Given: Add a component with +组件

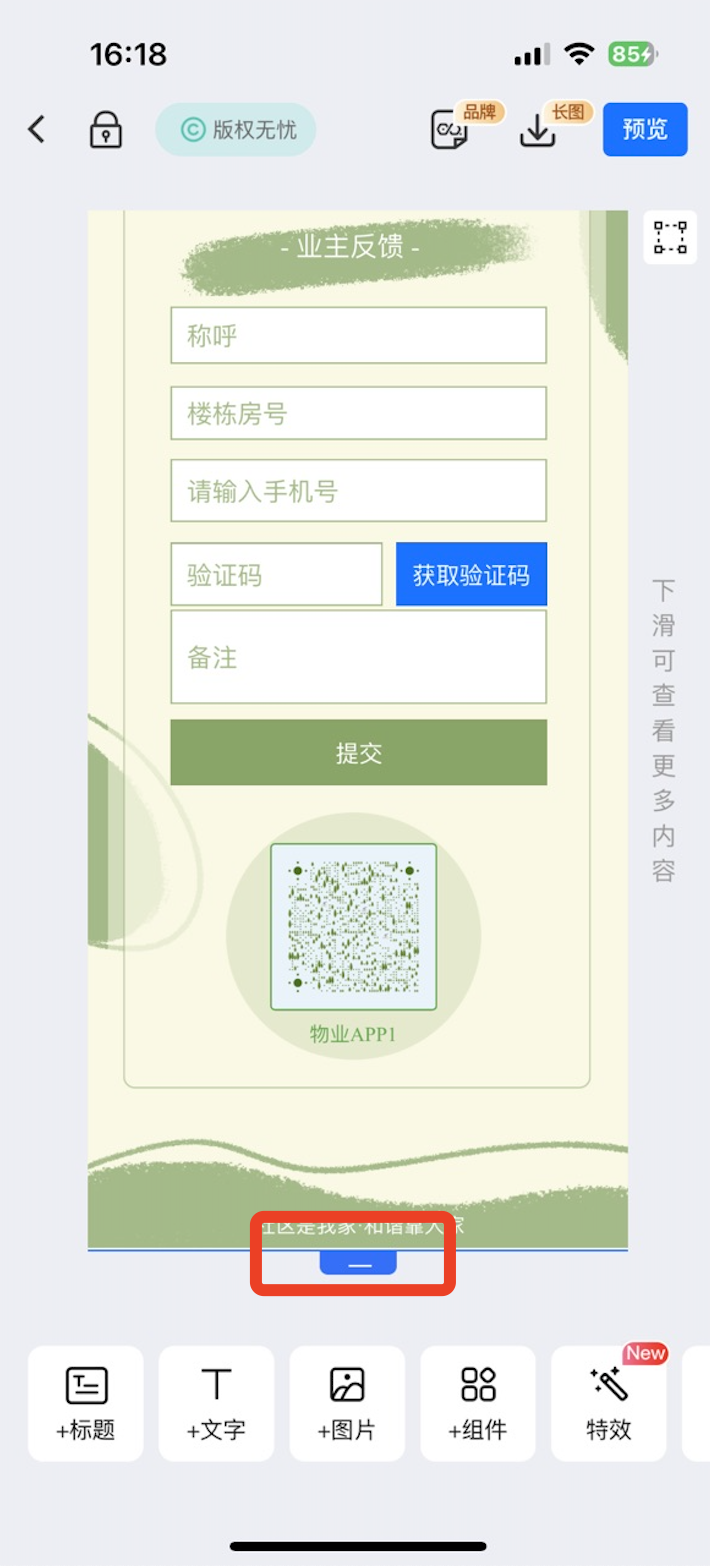Looking at the screenshot, I should tap(478, 1403).
